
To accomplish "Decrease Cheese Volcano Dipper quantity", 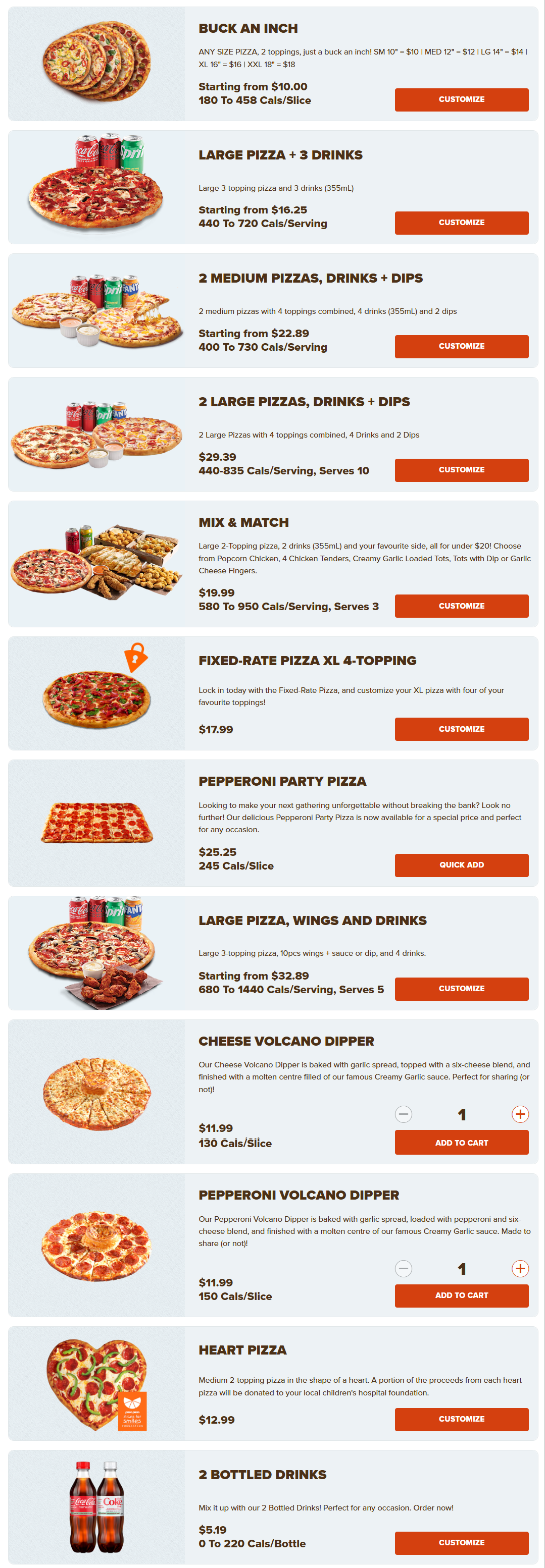I will coord(404,1114).
